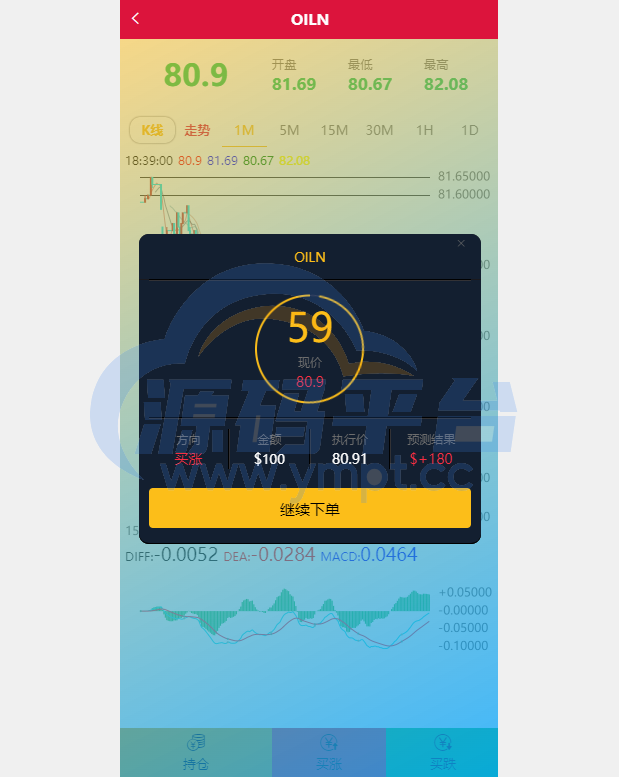The height and width of the screenshot is (777, 619).
Task: Select the 15M timeframe
Action: 334,130
